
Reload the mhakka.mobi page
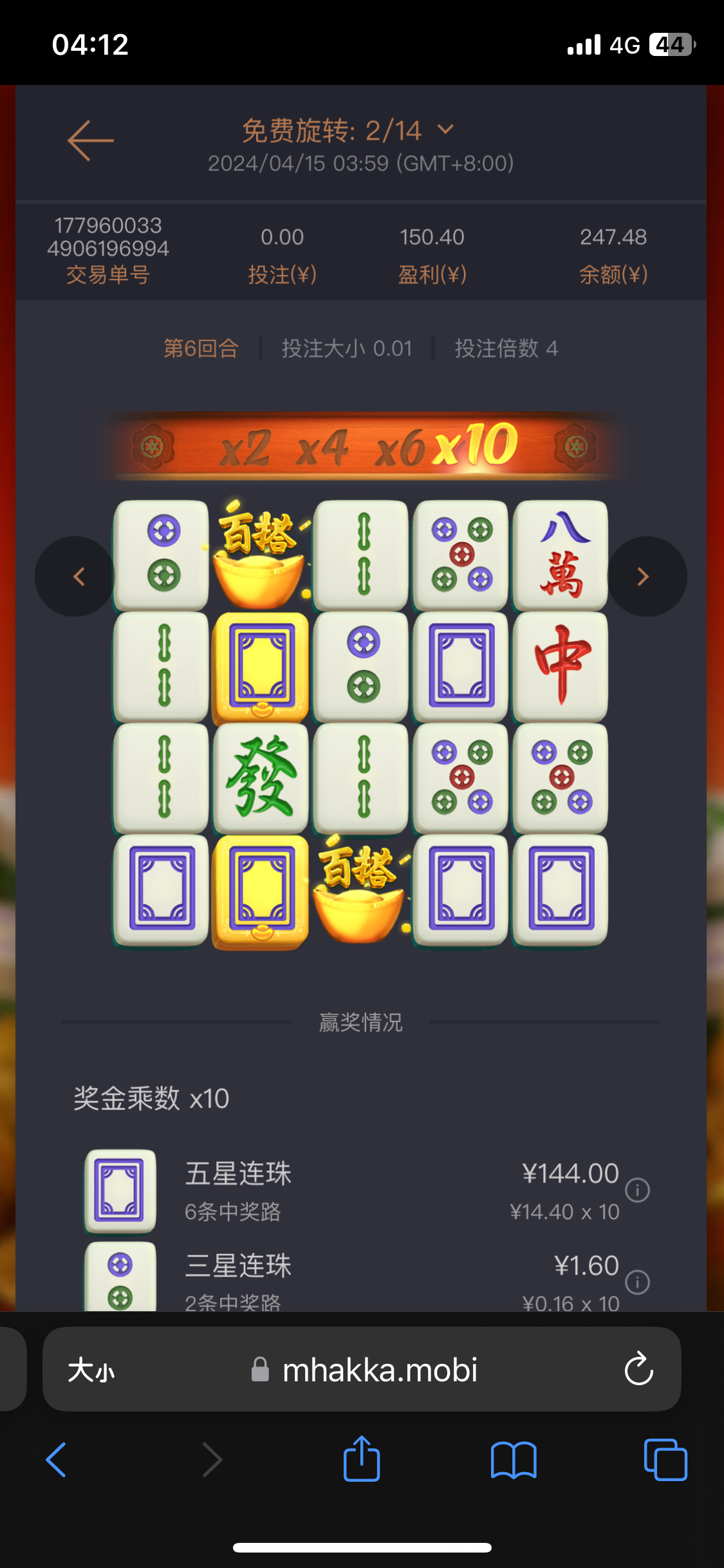click(638, 1369)
